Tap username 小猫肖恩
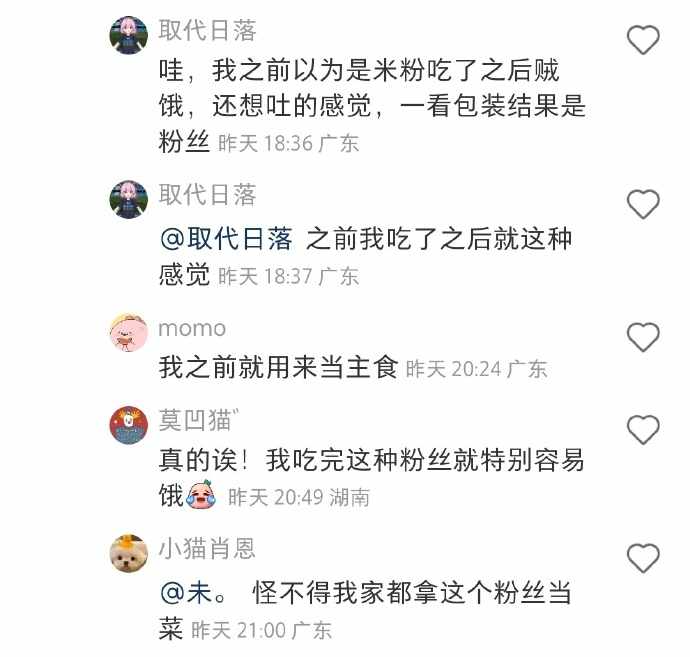The height and width of the screenshot is (657, 690). (x=207, y=548)
